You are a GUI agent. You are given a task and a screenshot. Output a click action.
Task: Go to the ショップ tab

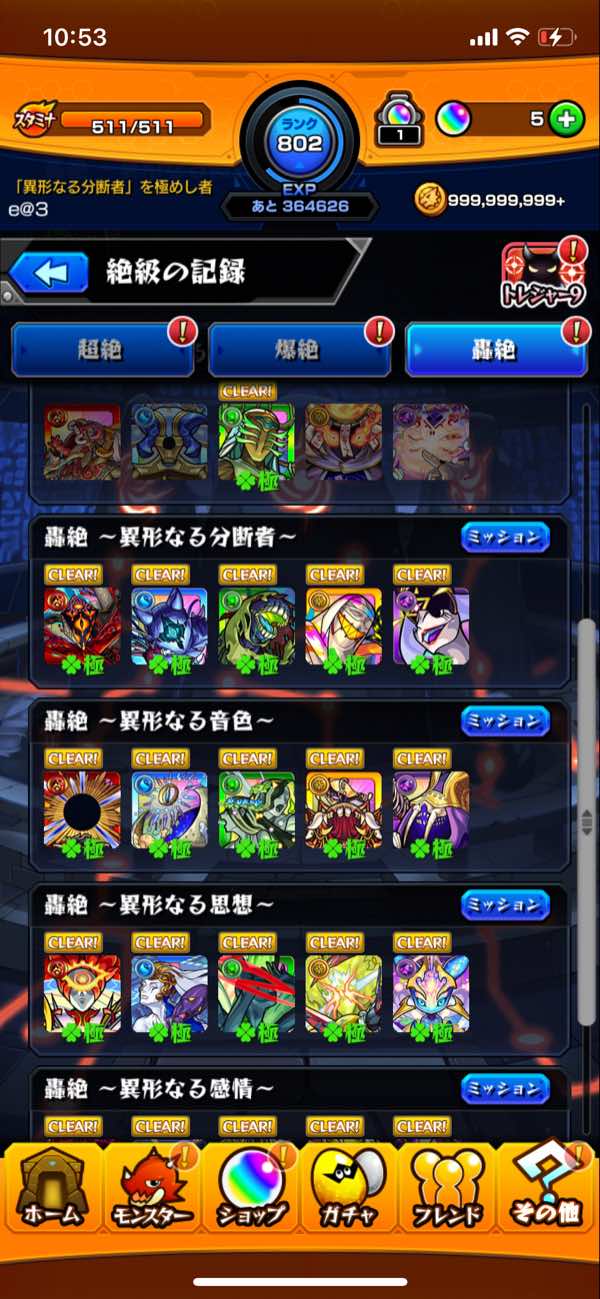click(251, 1190)
